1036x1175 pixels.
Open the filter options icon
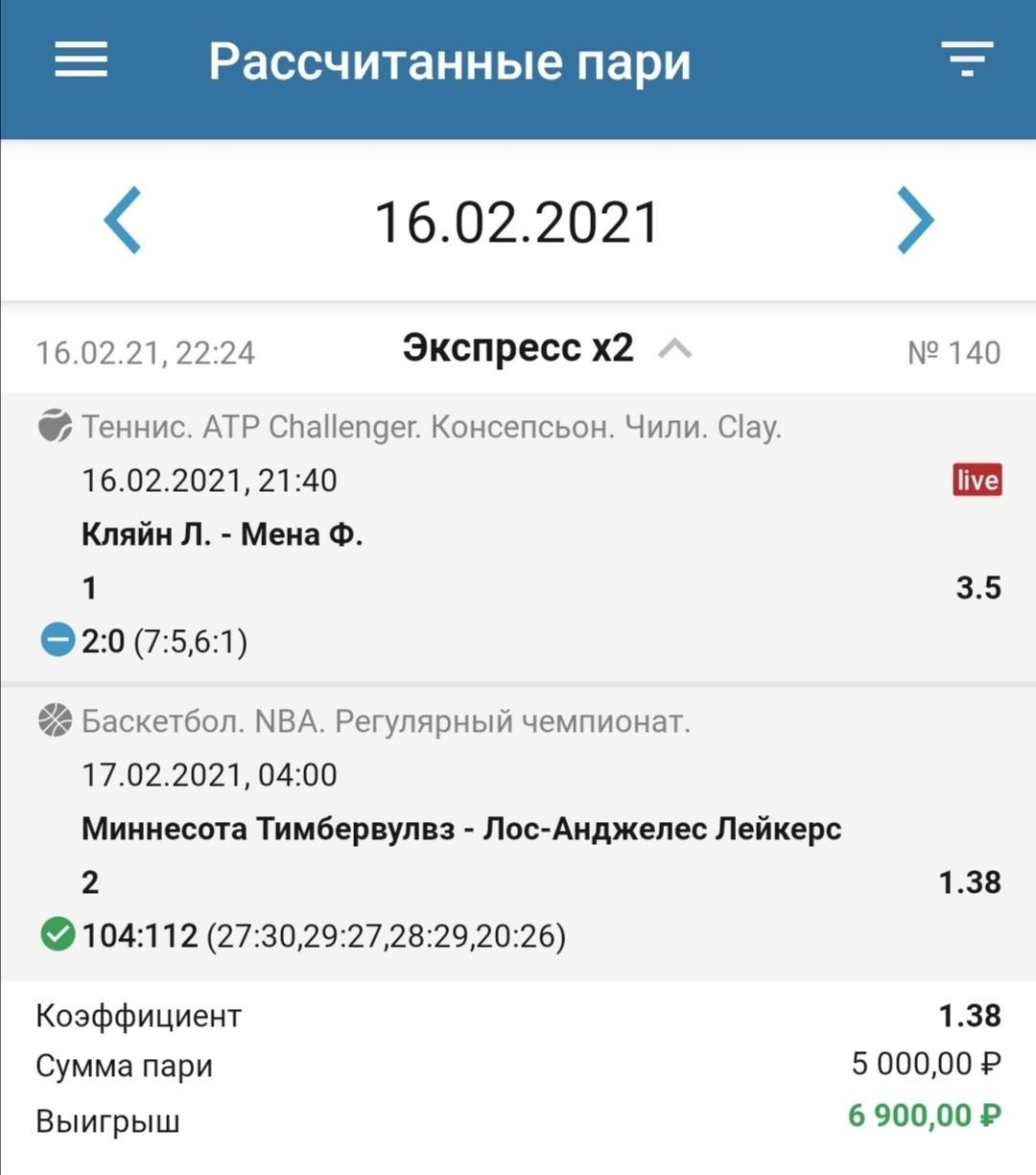(x=966, y=59)
